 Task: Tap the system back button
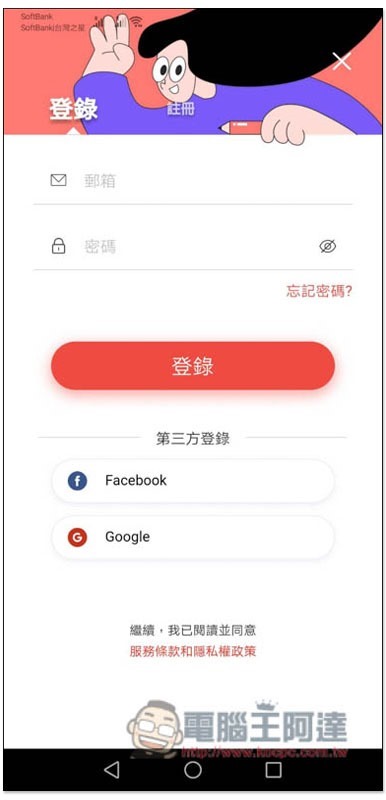(111, 770)
